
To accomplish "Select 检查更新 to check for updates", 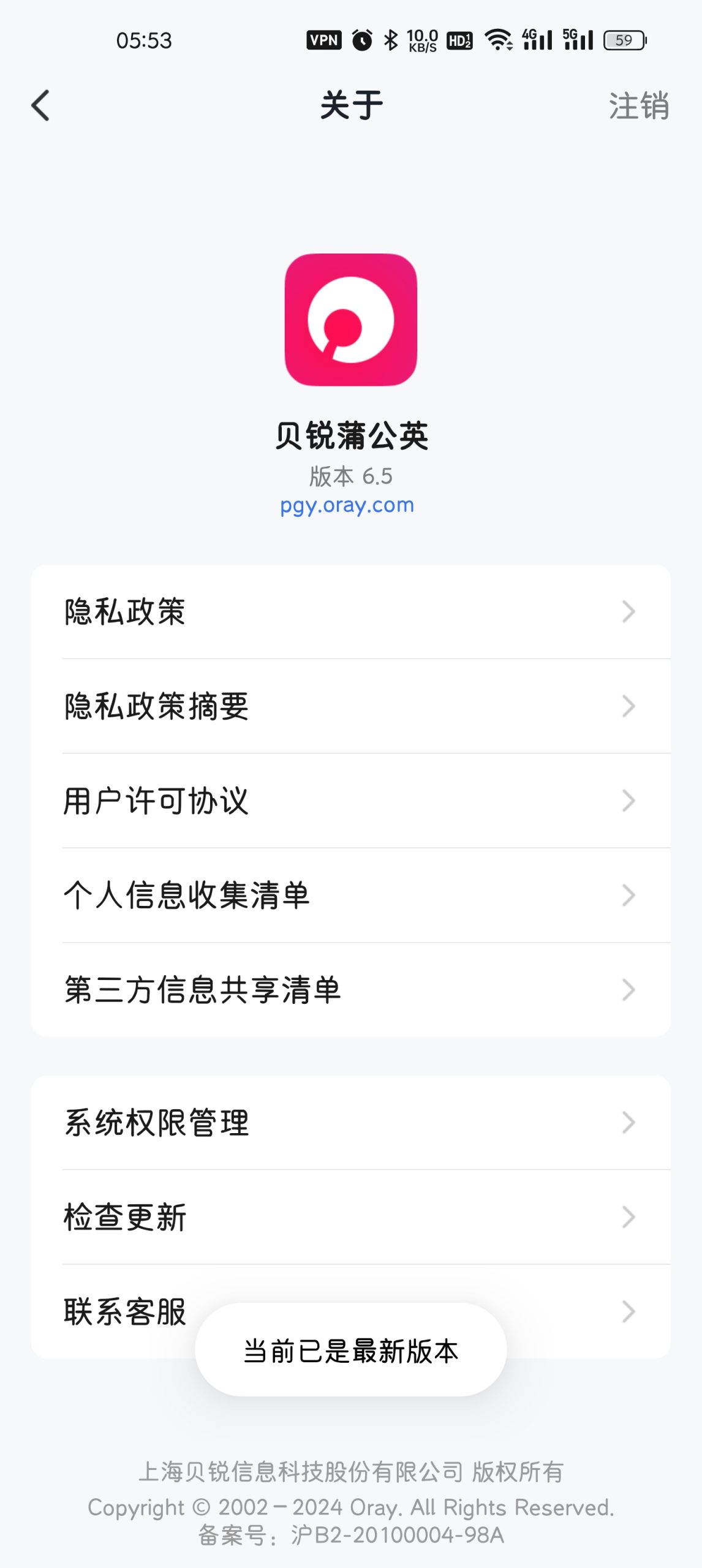I will pos(350,1217).
